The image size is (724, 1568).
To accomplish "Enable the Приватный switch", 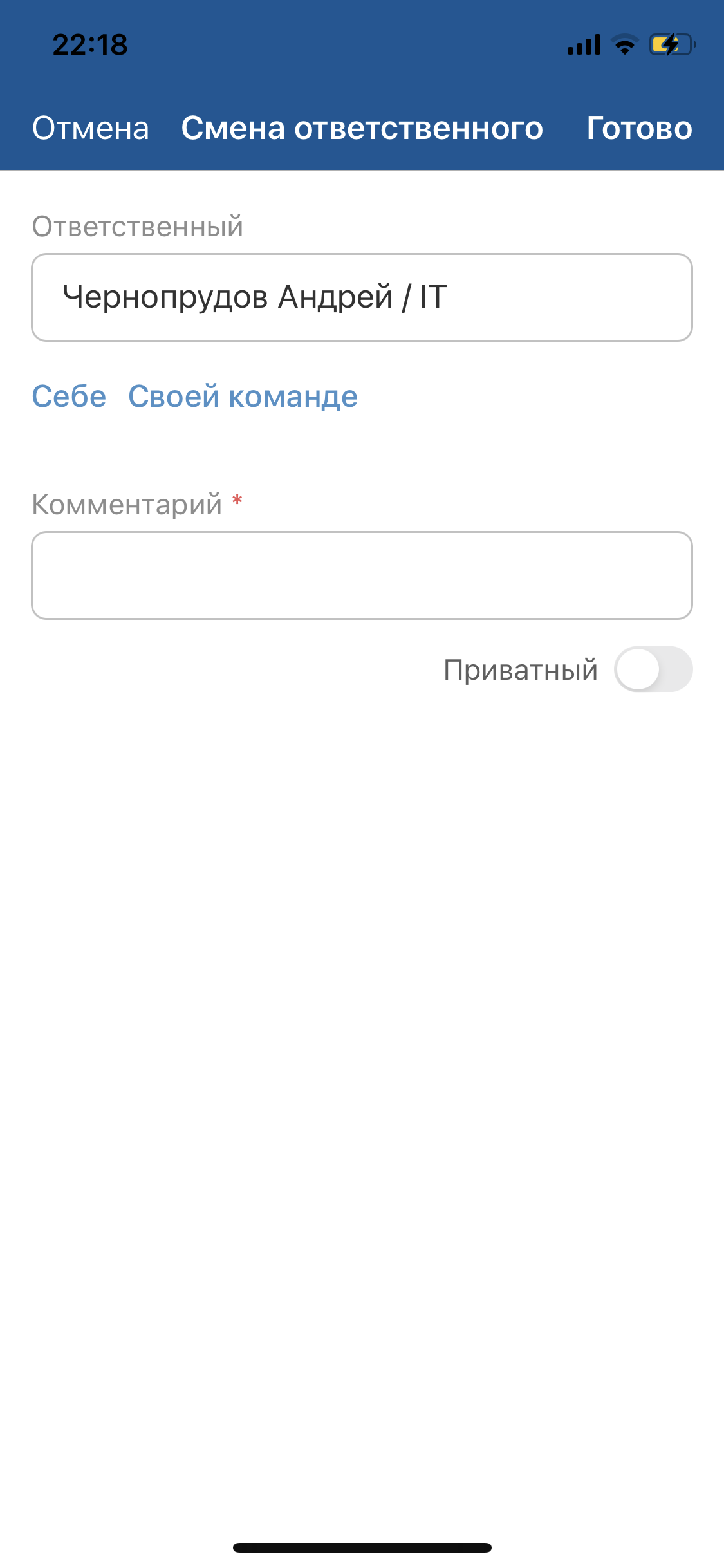I will [653, 669].
